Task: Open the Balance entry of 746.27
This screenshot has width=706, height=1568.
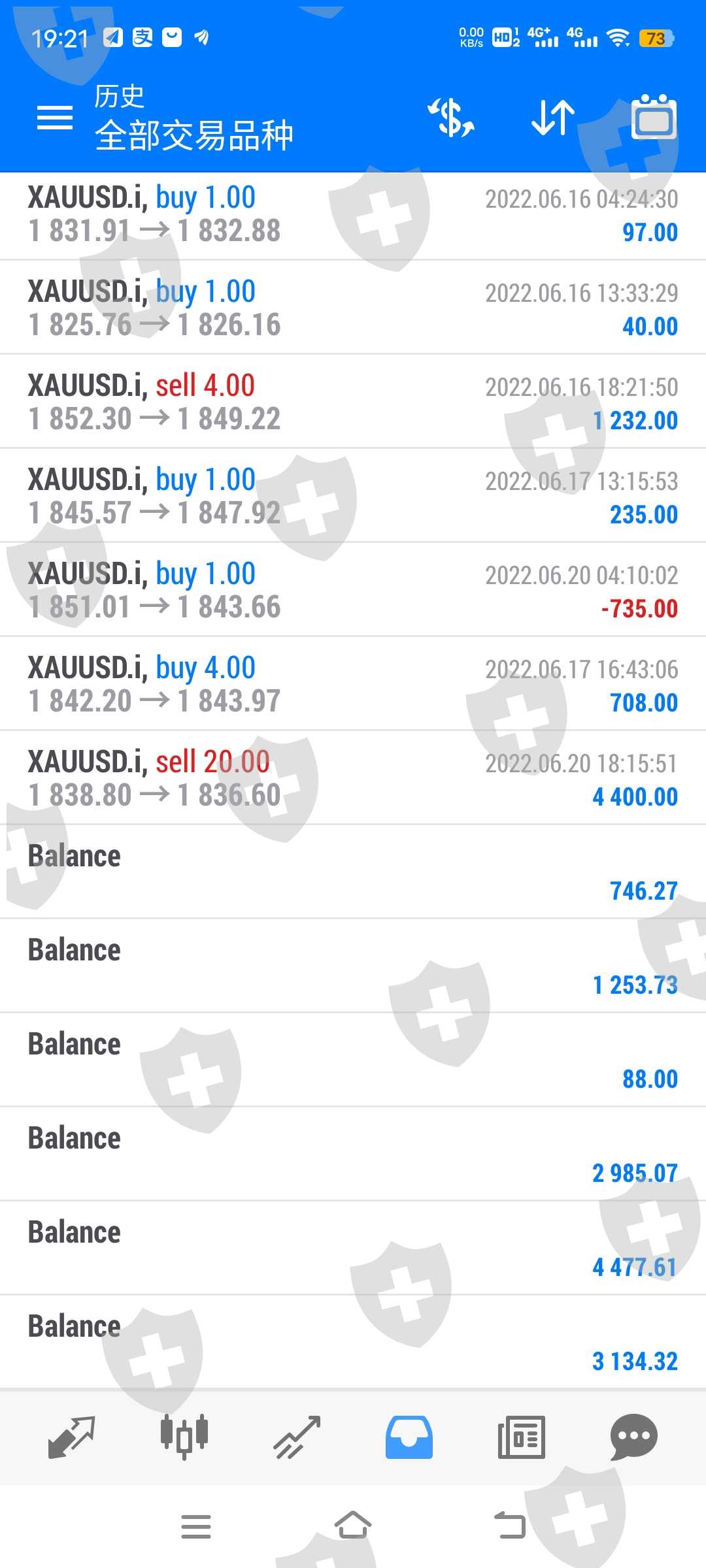Action: tap(353, 873)
